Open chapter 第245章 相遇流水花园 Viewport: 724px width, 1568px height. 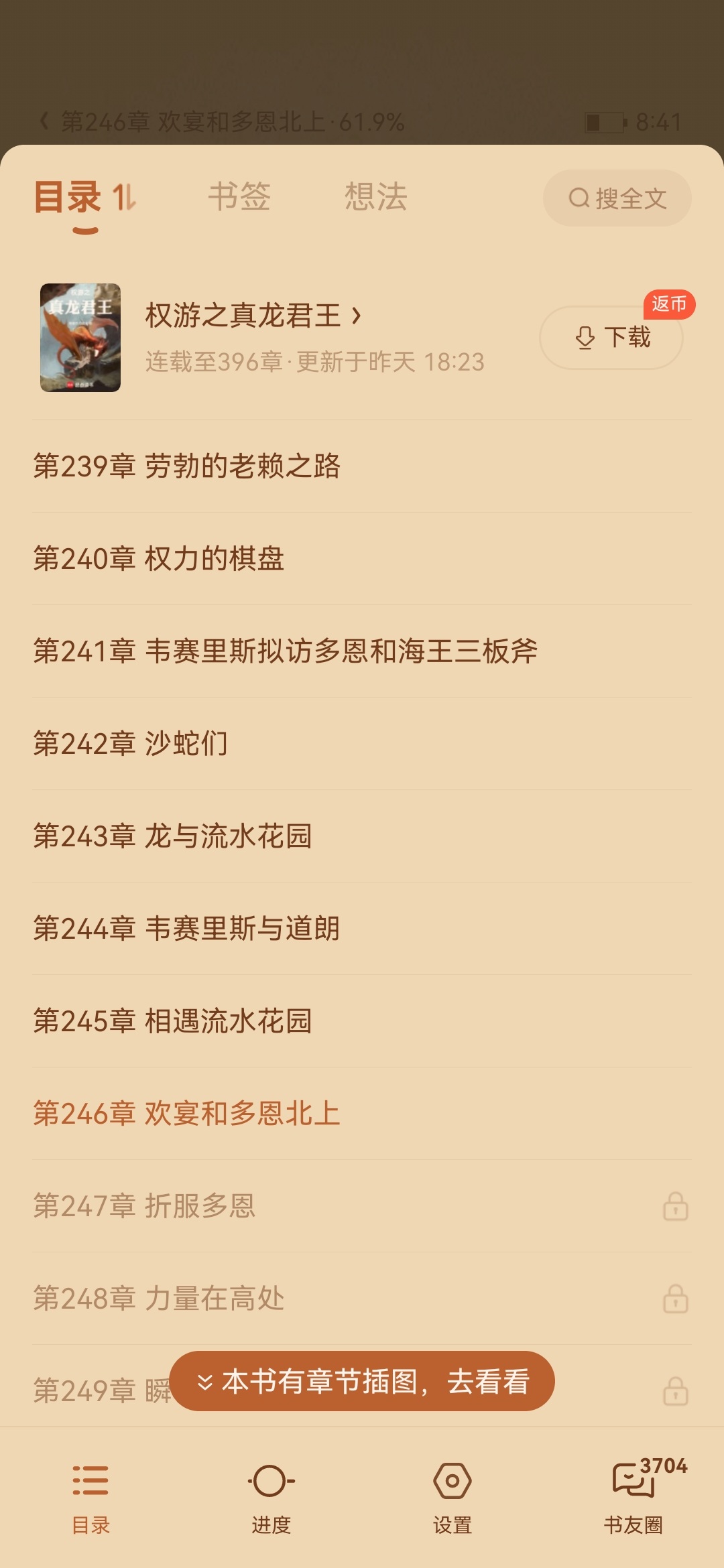[x=172, y=1021]
